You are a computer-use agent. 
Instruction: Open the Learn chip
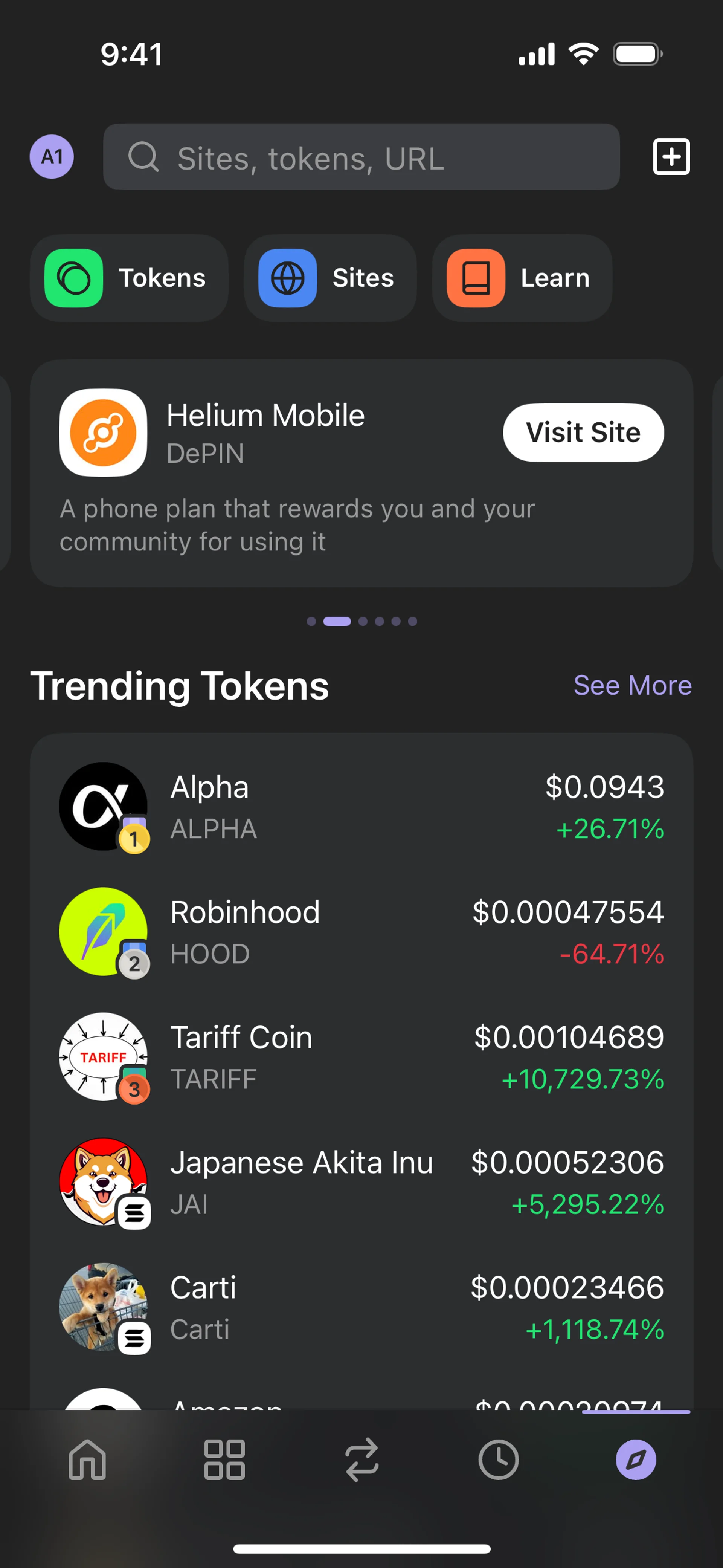(522, 278)
